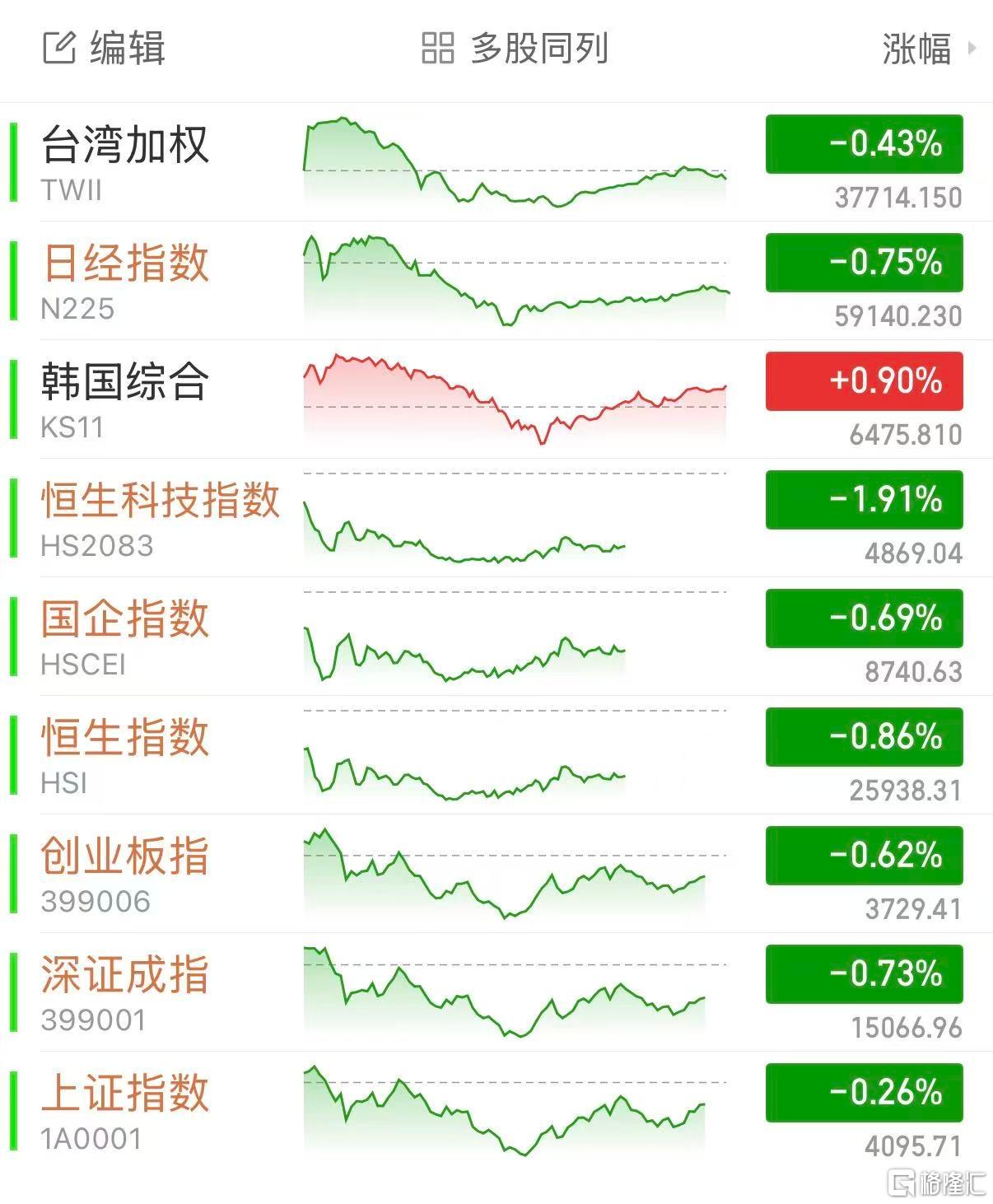The image size is (993, 1204).
Task: Tap the red +0.90% badge of 韩国综合
Action: [861, 381]
